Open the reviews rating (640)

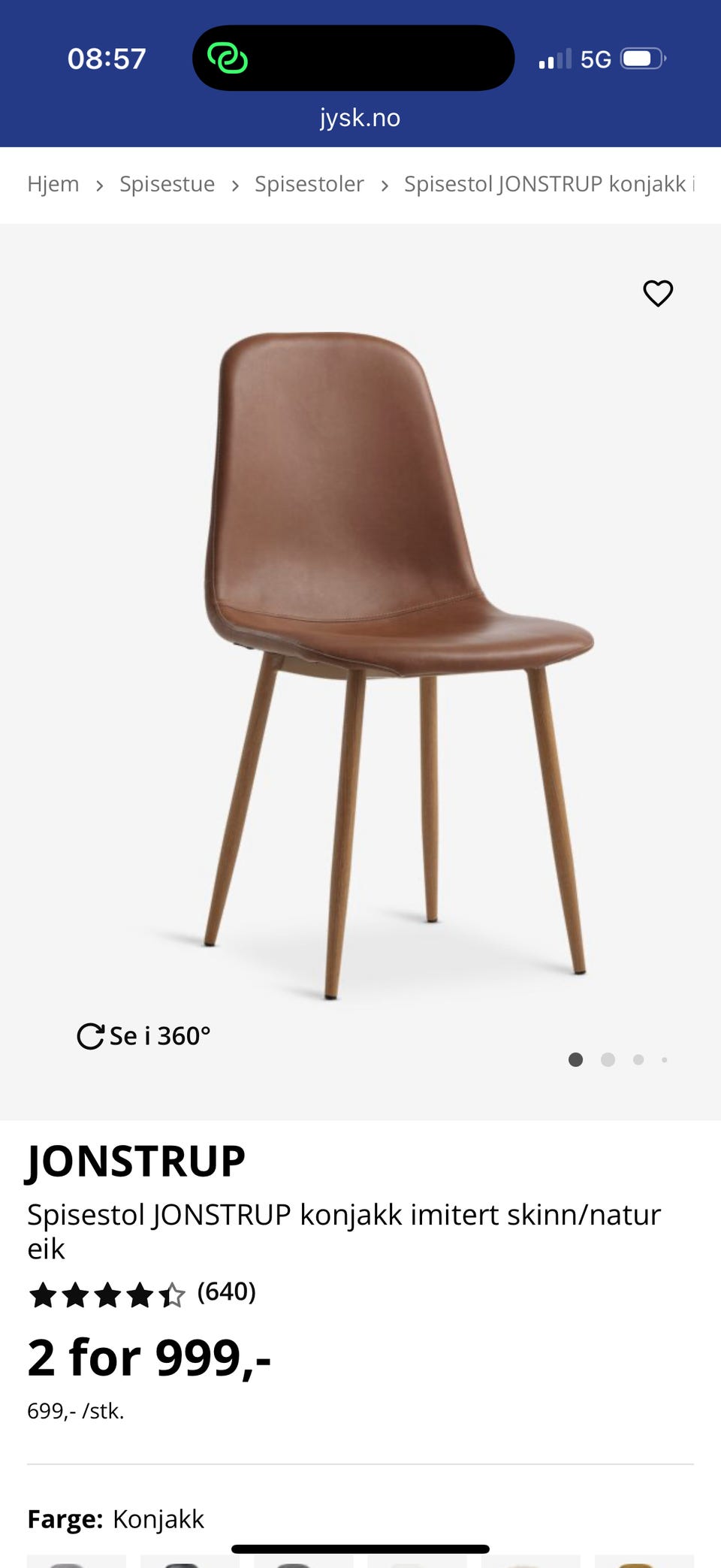tap(143, 1295)
